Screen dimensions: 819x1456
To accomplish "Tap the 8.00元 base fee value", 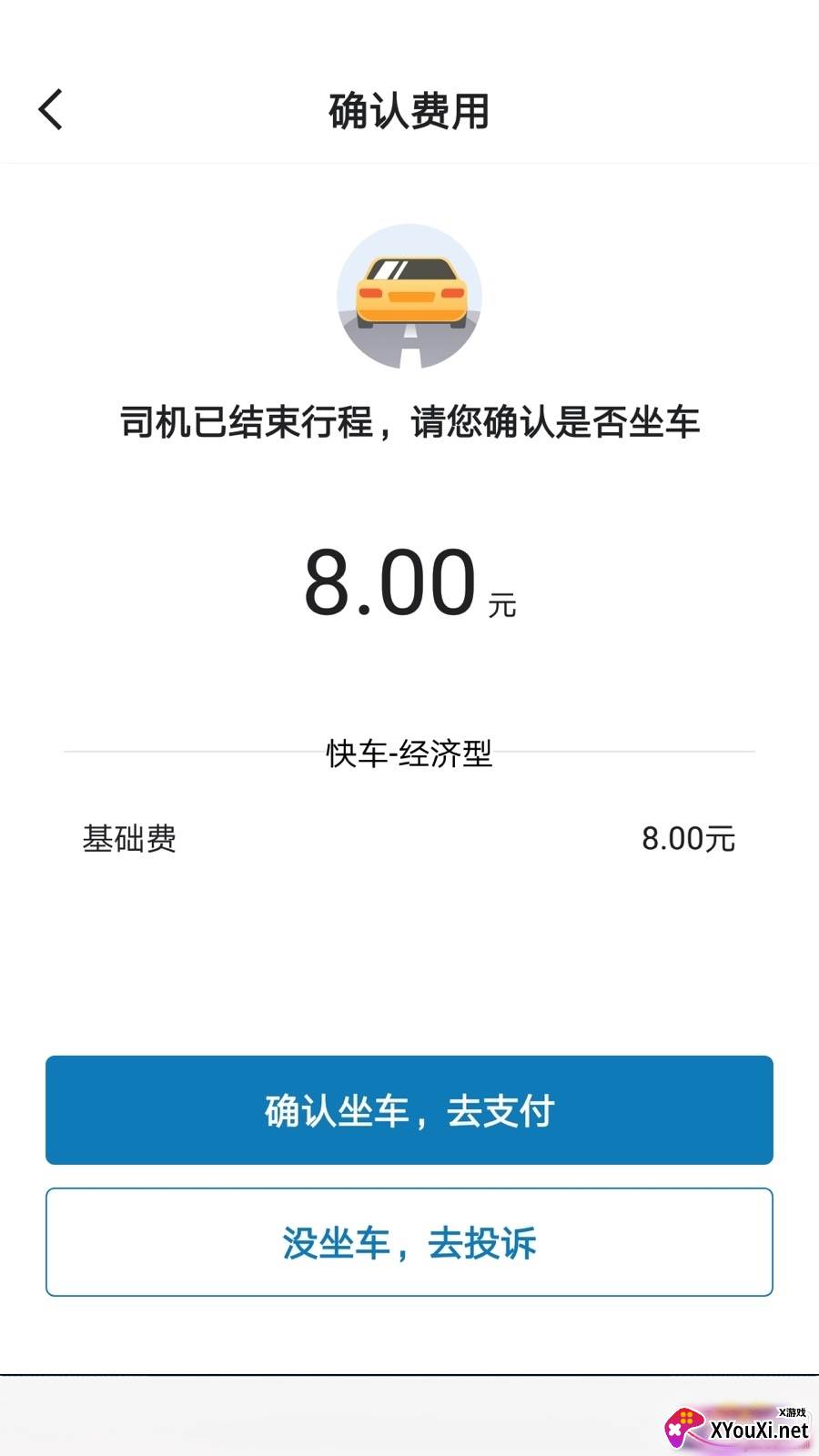I will [x=689, y=839].
